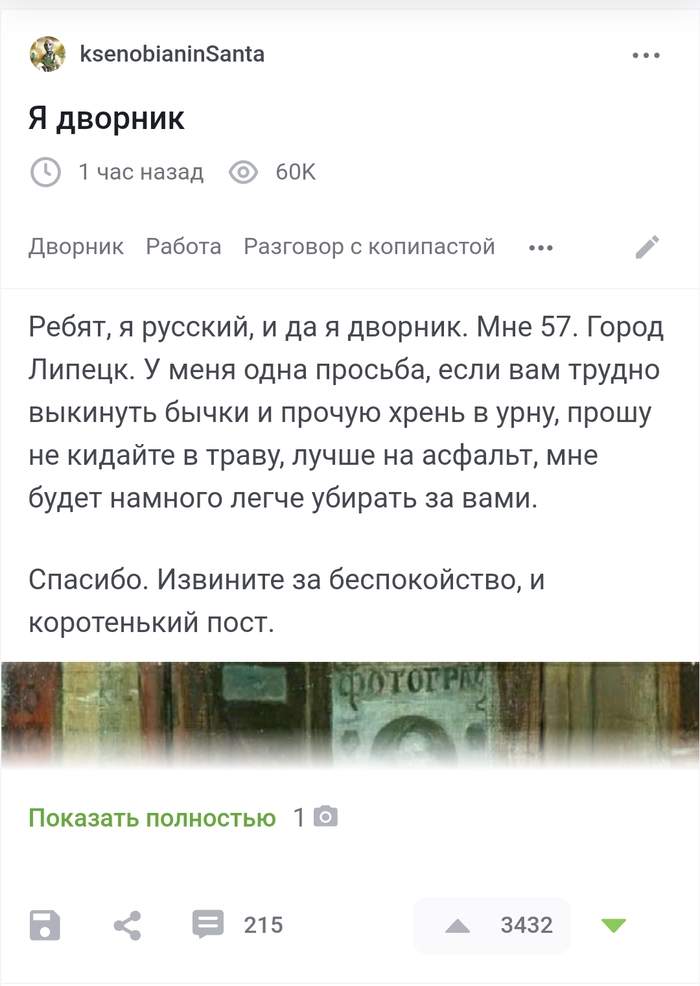700x986 pixels.
Task: Expand the post with Показать полностью
Action: (x=152, y=818)
